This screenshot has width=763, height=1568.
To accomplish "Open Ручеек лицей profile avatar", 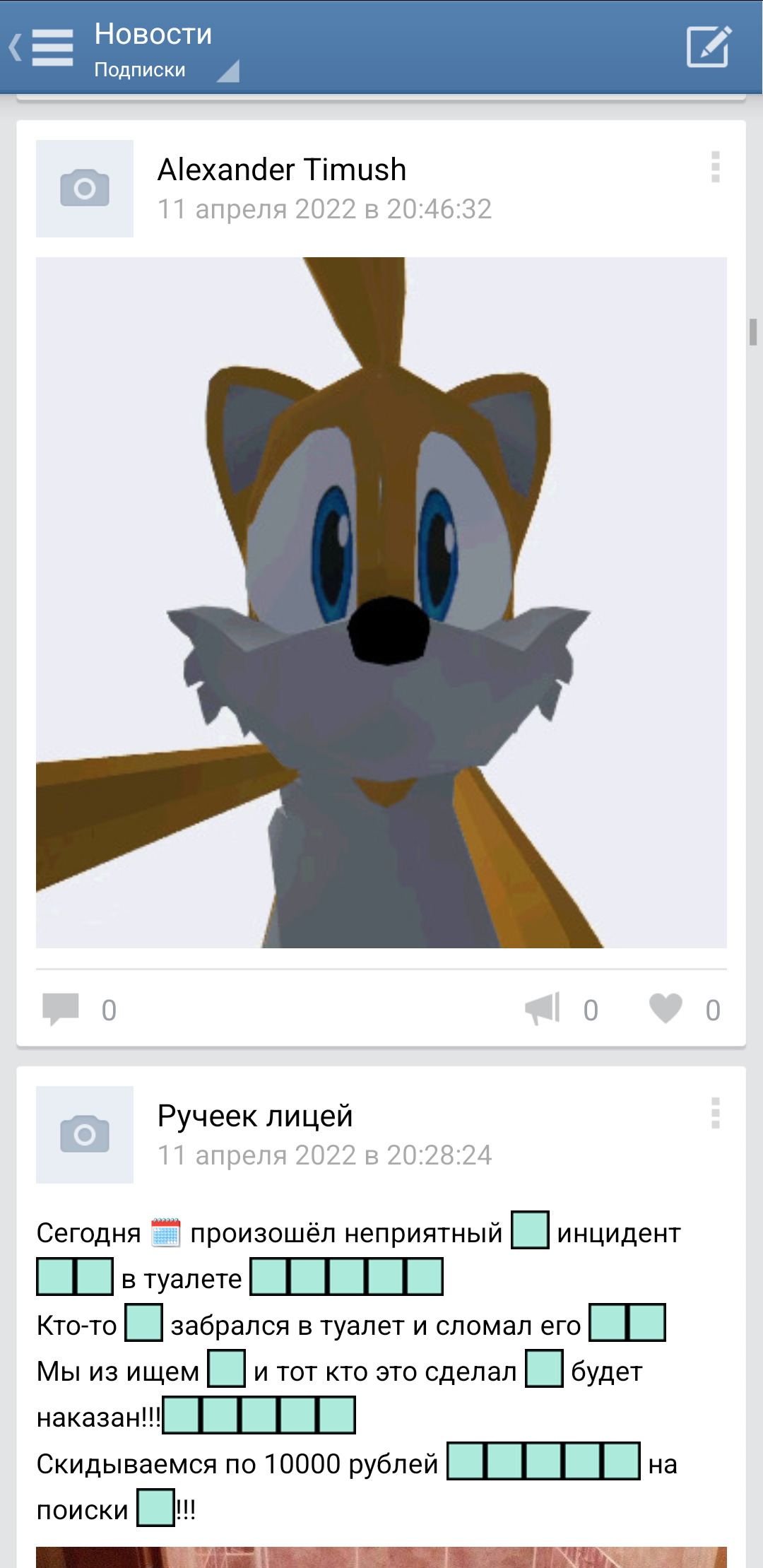I will click(85, 1134).
